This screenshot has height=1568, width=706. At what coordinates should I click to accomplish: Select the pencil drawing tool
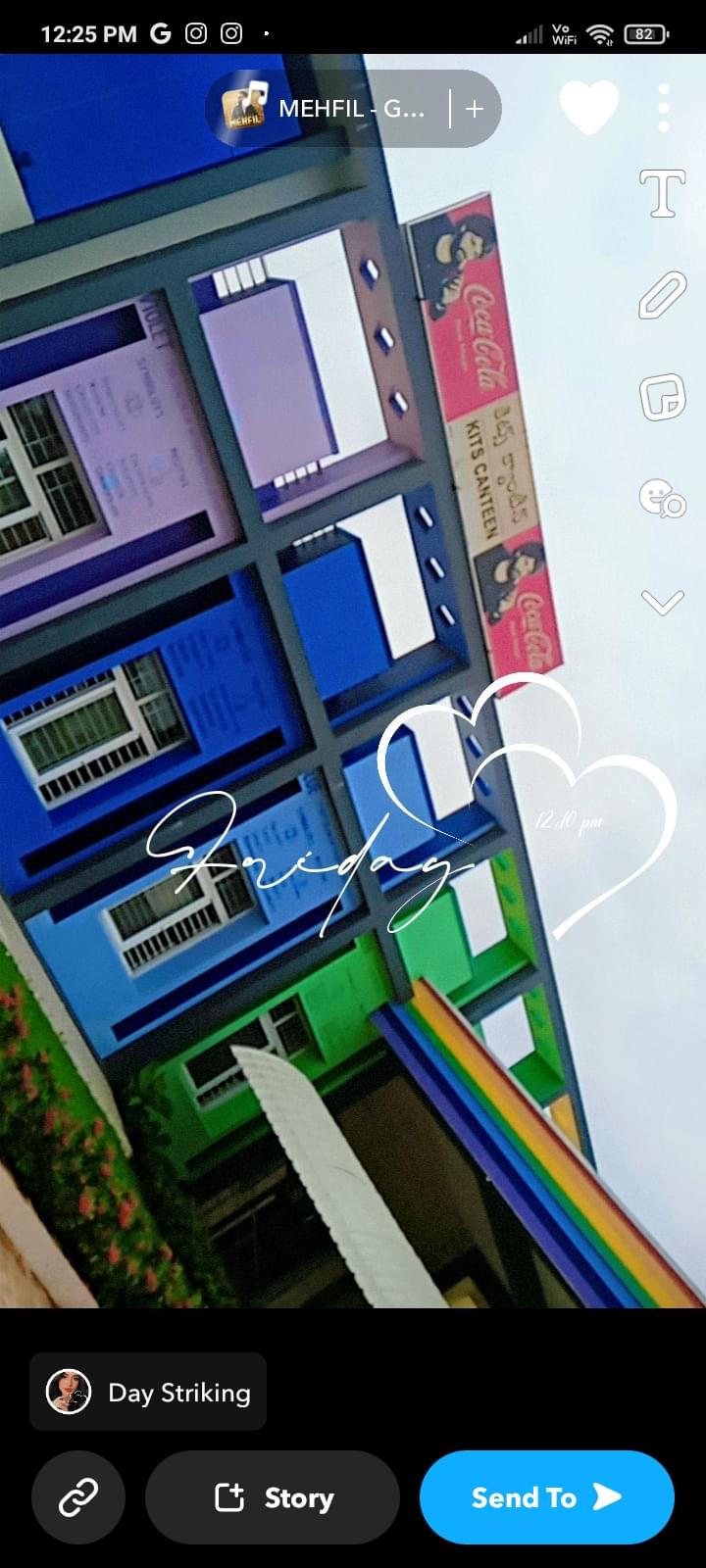click(x=663, y=296)
